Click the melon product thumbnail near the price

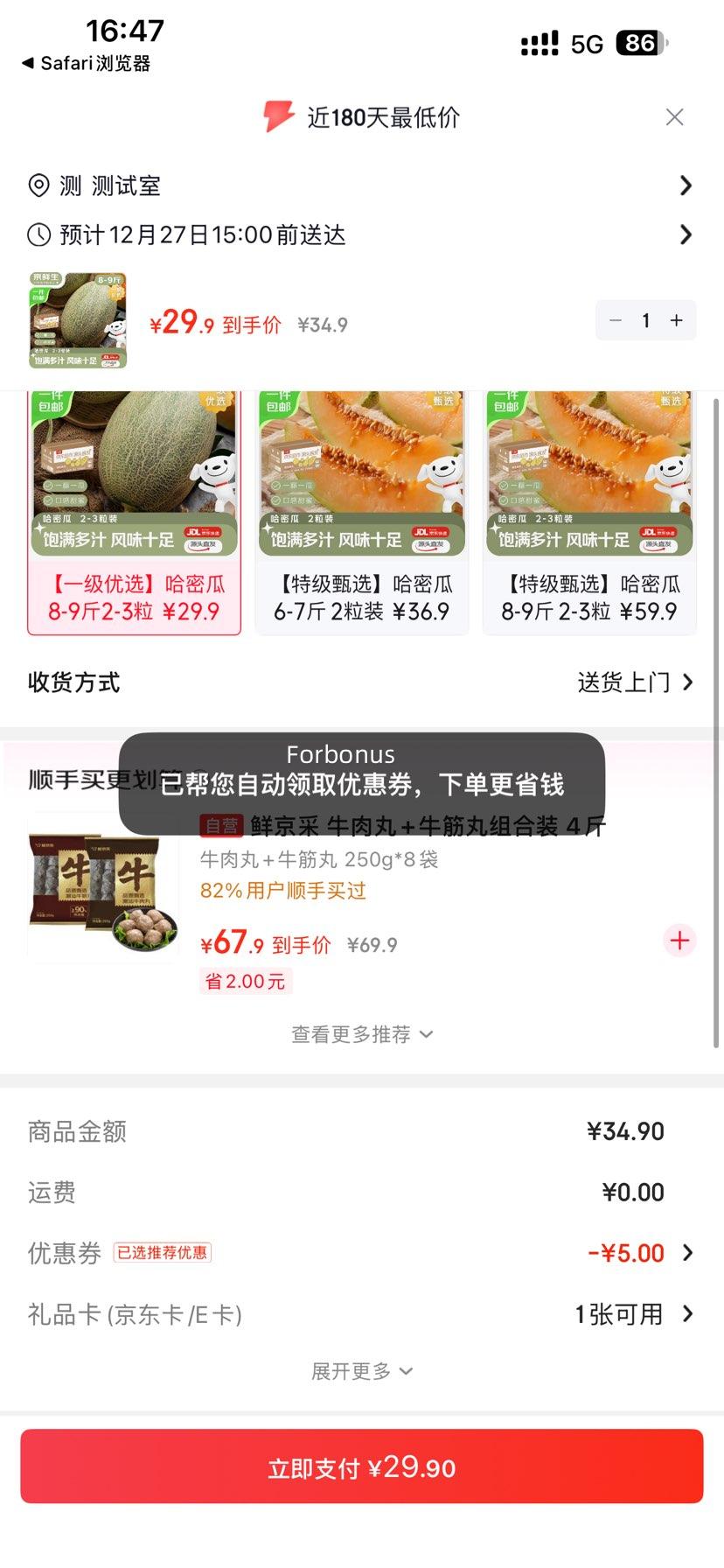tap(78, 320)
